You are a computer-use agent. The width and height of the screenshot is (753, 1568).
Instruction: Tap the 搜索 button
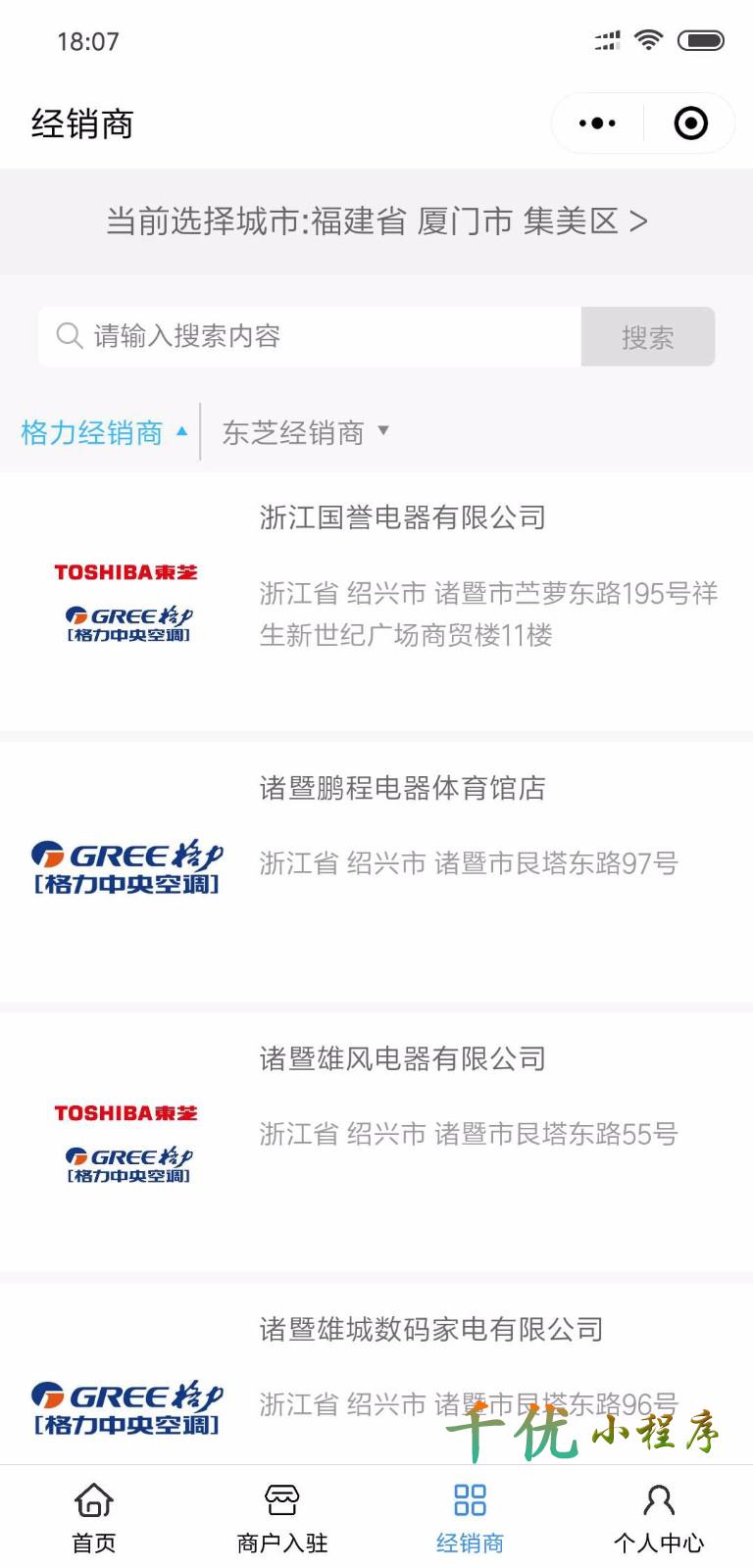coord(647,337)
